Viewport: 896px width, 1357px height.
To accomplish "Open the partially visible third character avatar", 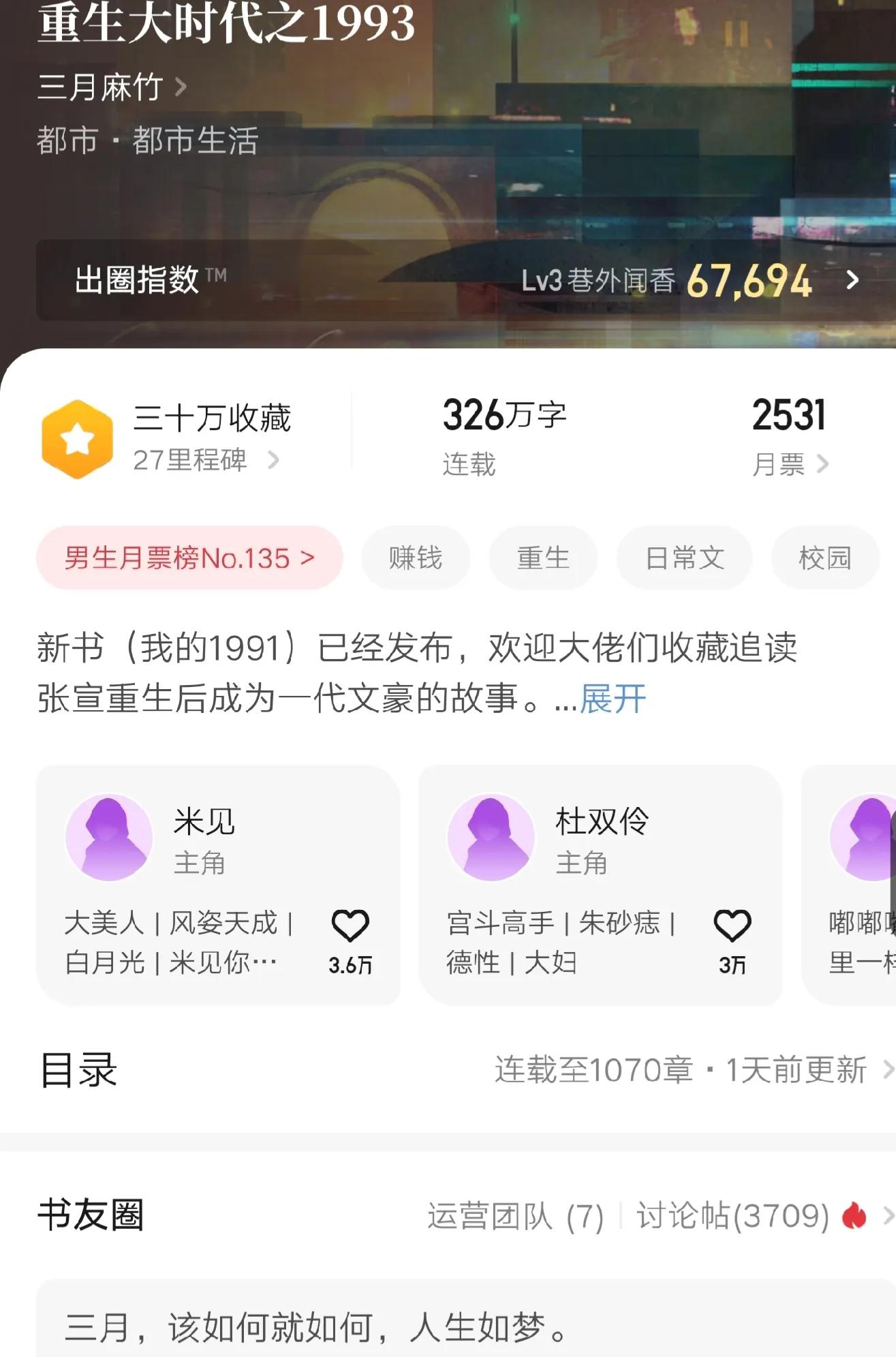I will point(862,837).
